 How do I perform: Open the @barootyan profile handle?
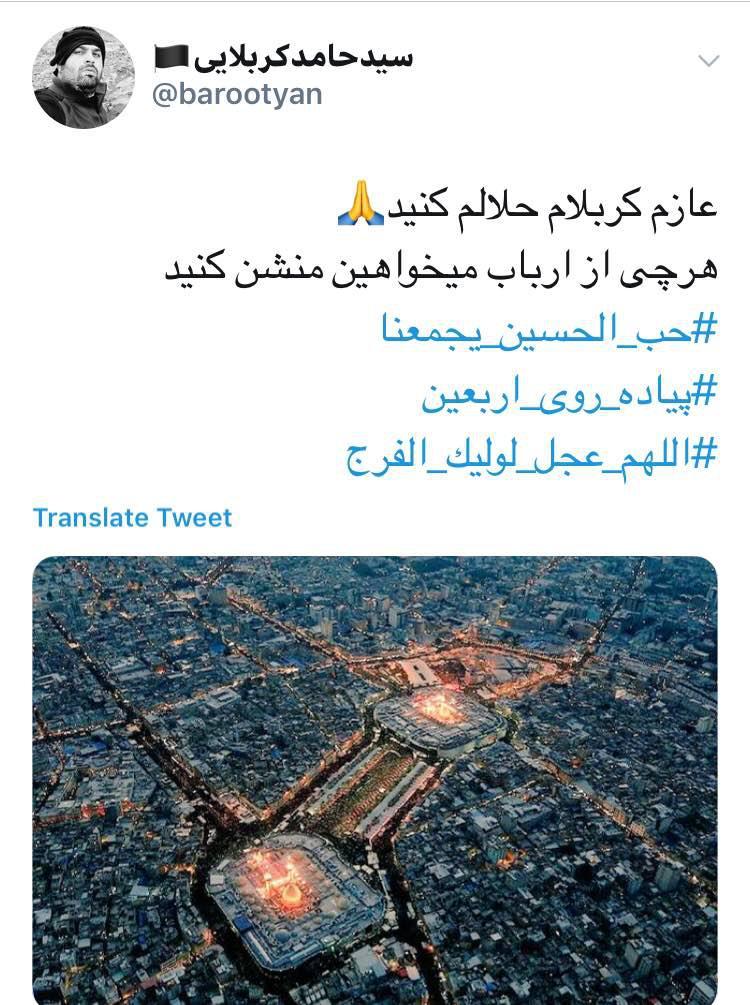236,96
